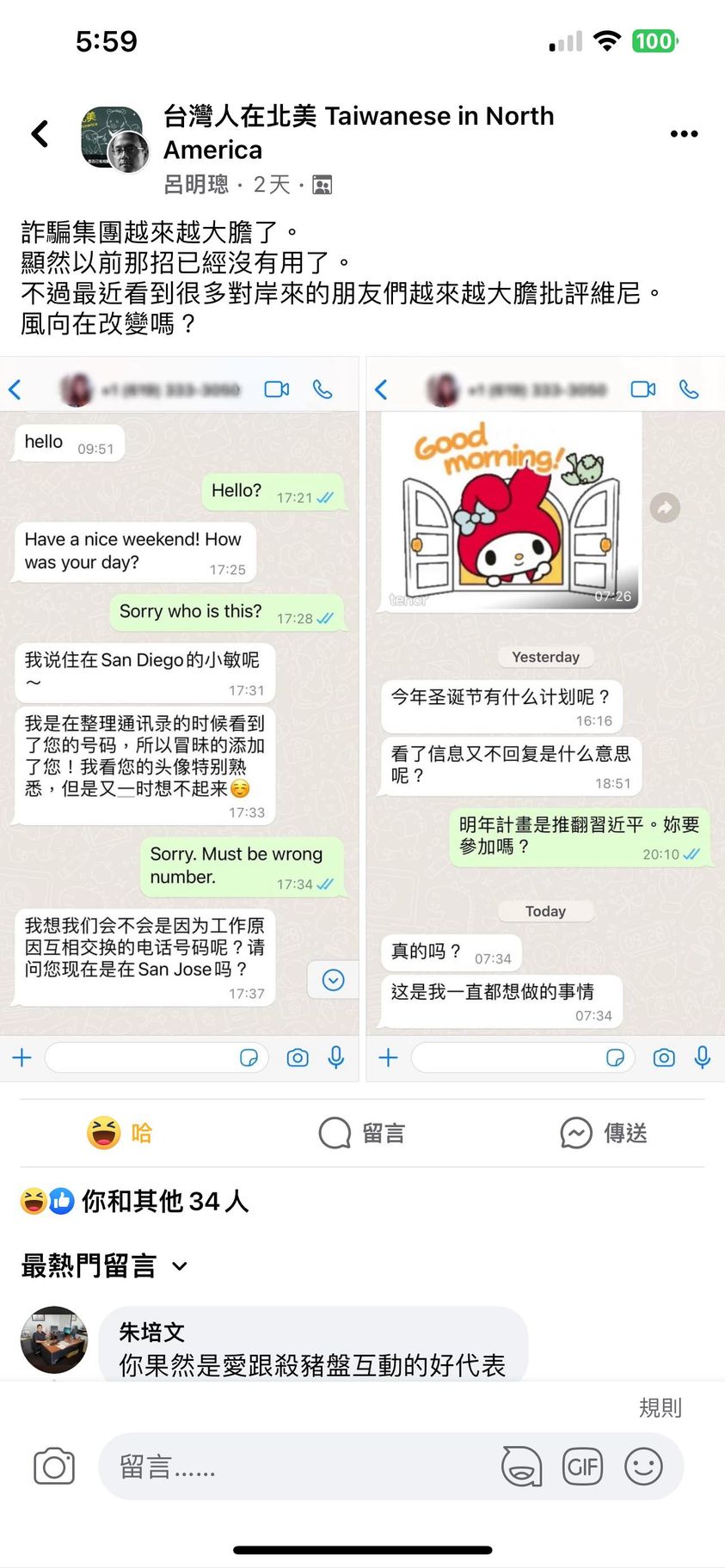The image size is (725, 1568).
Task: View the group 規則
Action: [x=660, y=1407]
